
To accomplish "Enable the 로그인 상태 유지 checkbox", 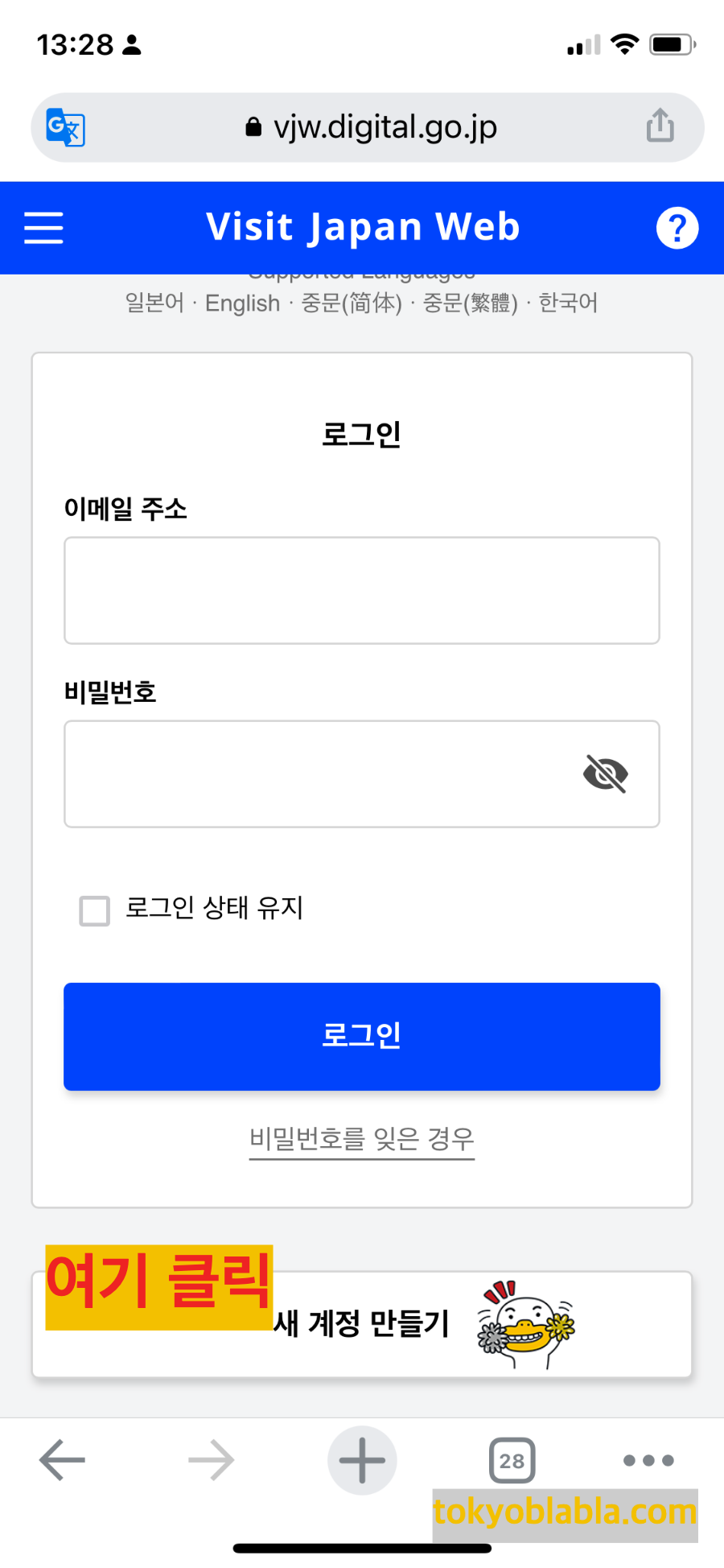I will [93, 910].
